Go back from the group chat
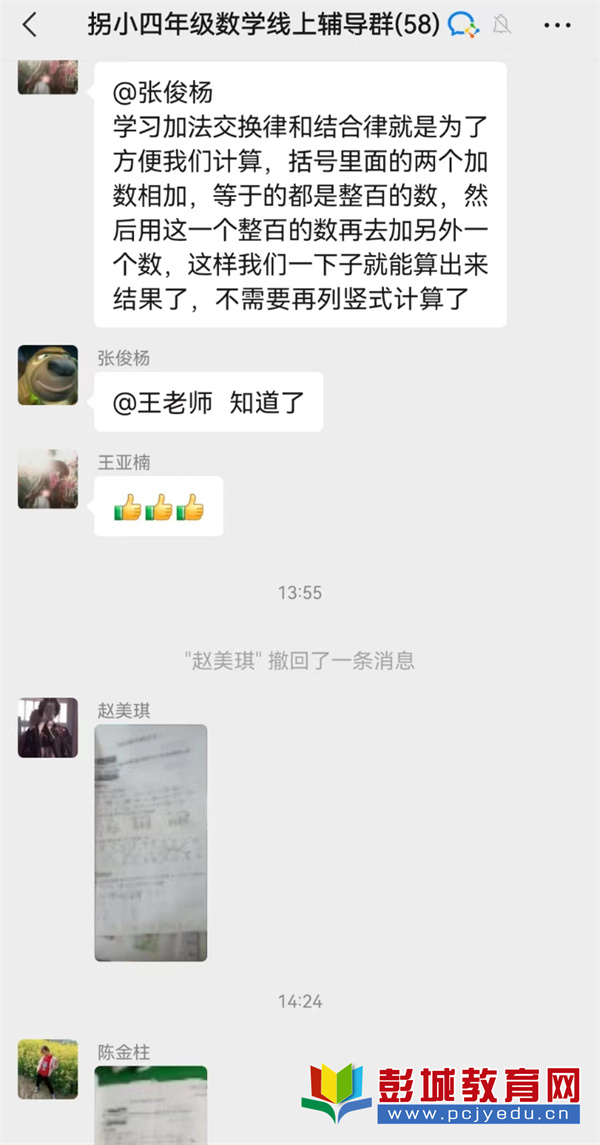 click(x=30, y=26)
